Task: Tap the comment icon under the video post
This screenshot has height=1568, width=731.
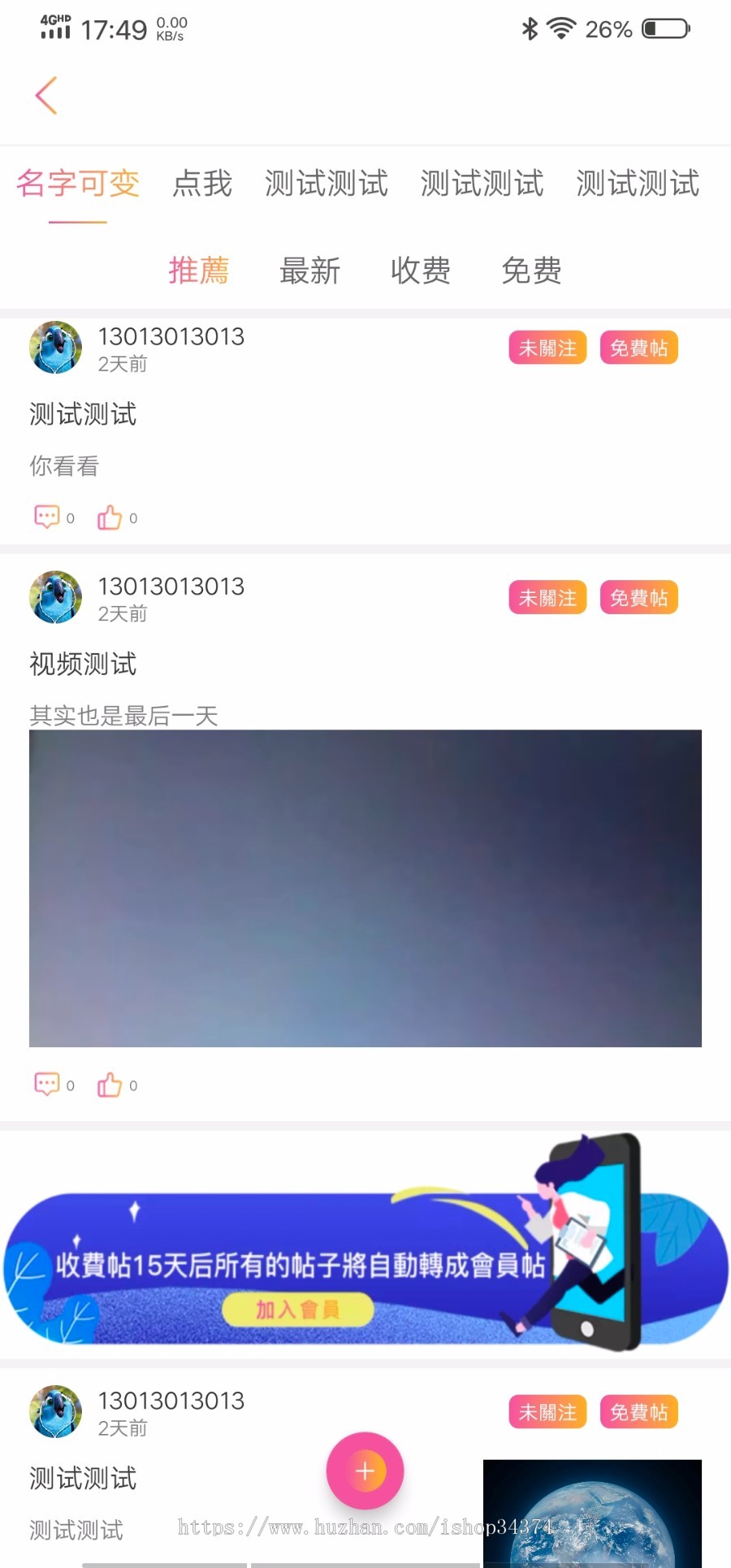Action: coord(47,1084)
